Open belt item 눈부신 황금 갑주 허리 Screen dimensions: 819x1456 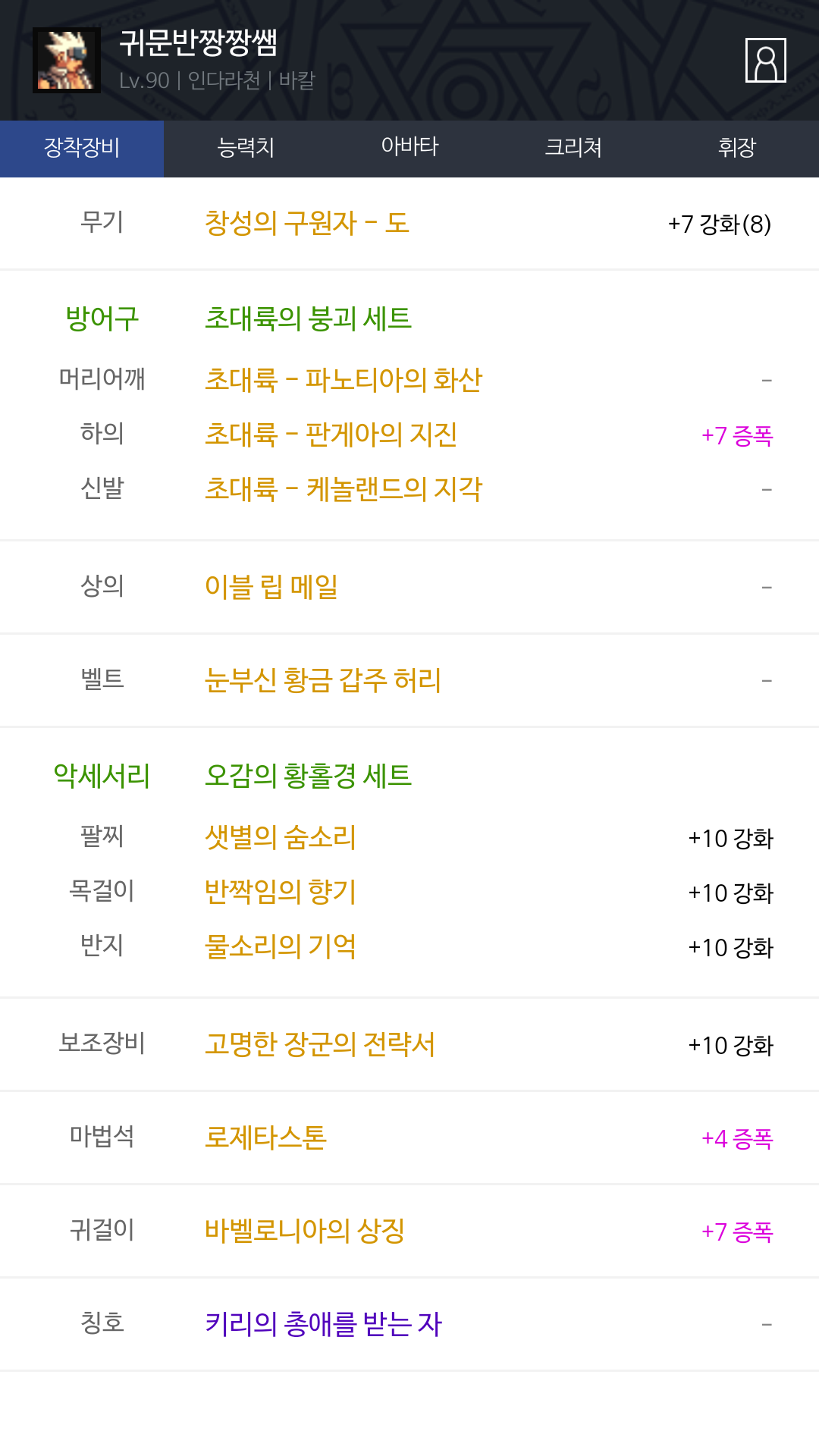[x=323, y=680]
